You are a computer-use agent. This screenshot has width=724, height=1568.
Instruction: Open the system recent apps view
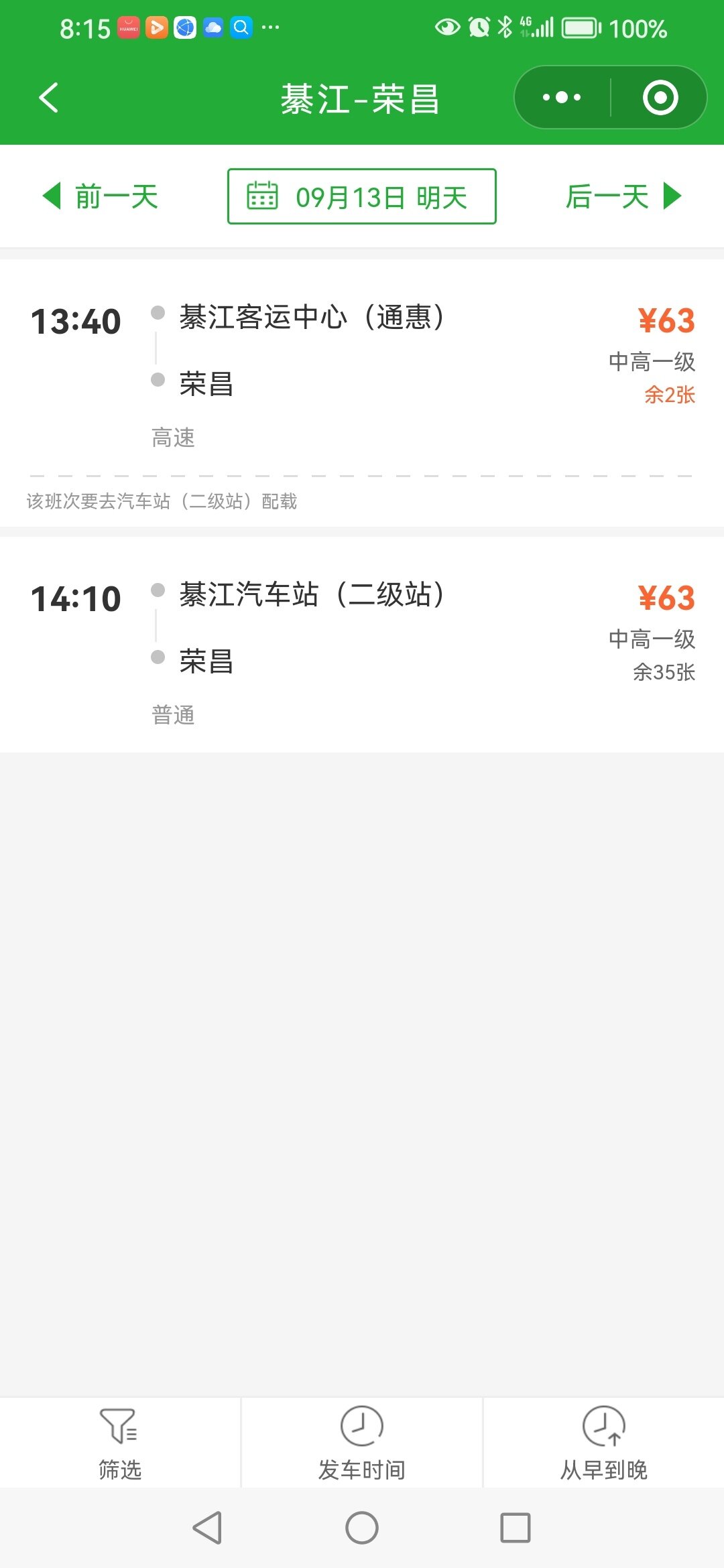coord(516,1528)
